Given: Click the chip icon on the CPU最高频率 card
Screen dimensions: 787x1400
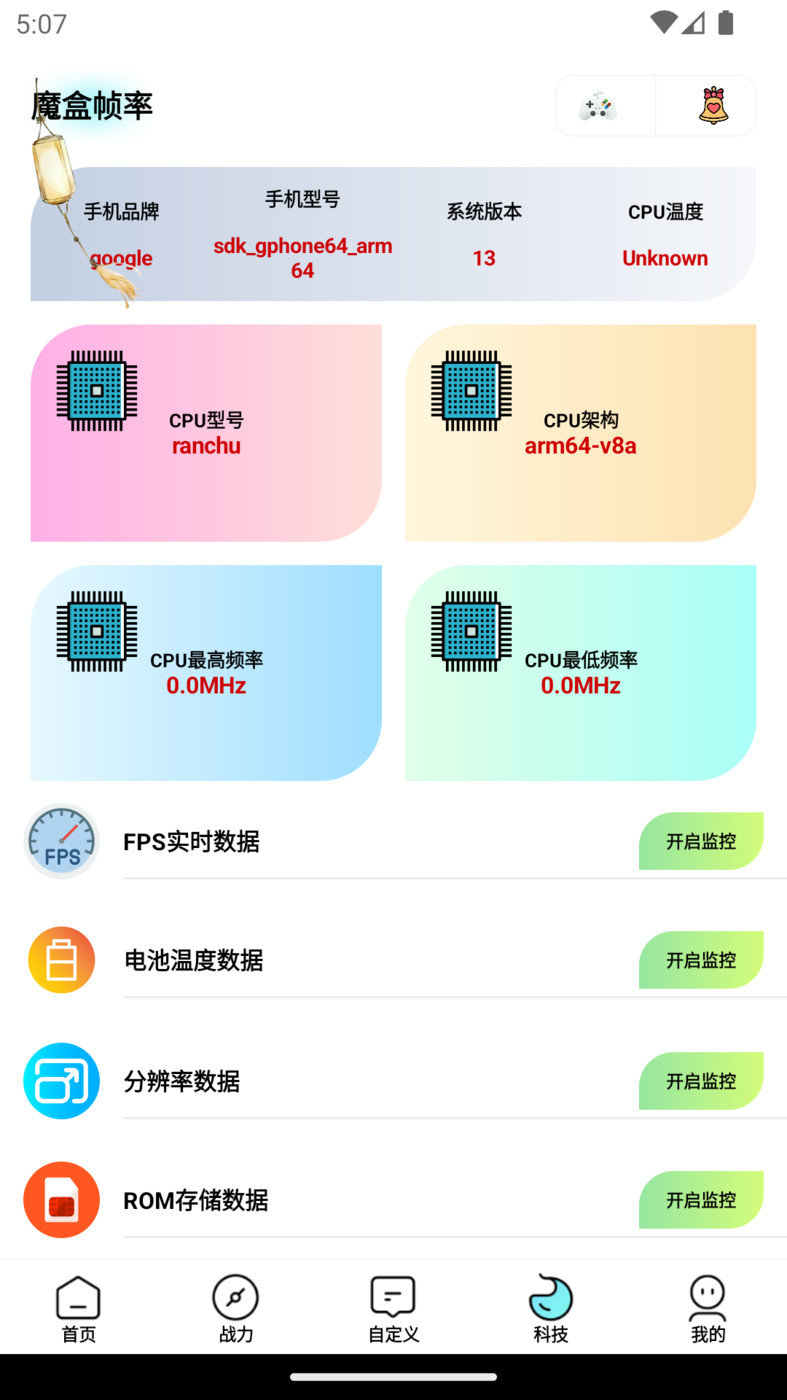Looking at the screenshot, I should [x=95, y=631].
